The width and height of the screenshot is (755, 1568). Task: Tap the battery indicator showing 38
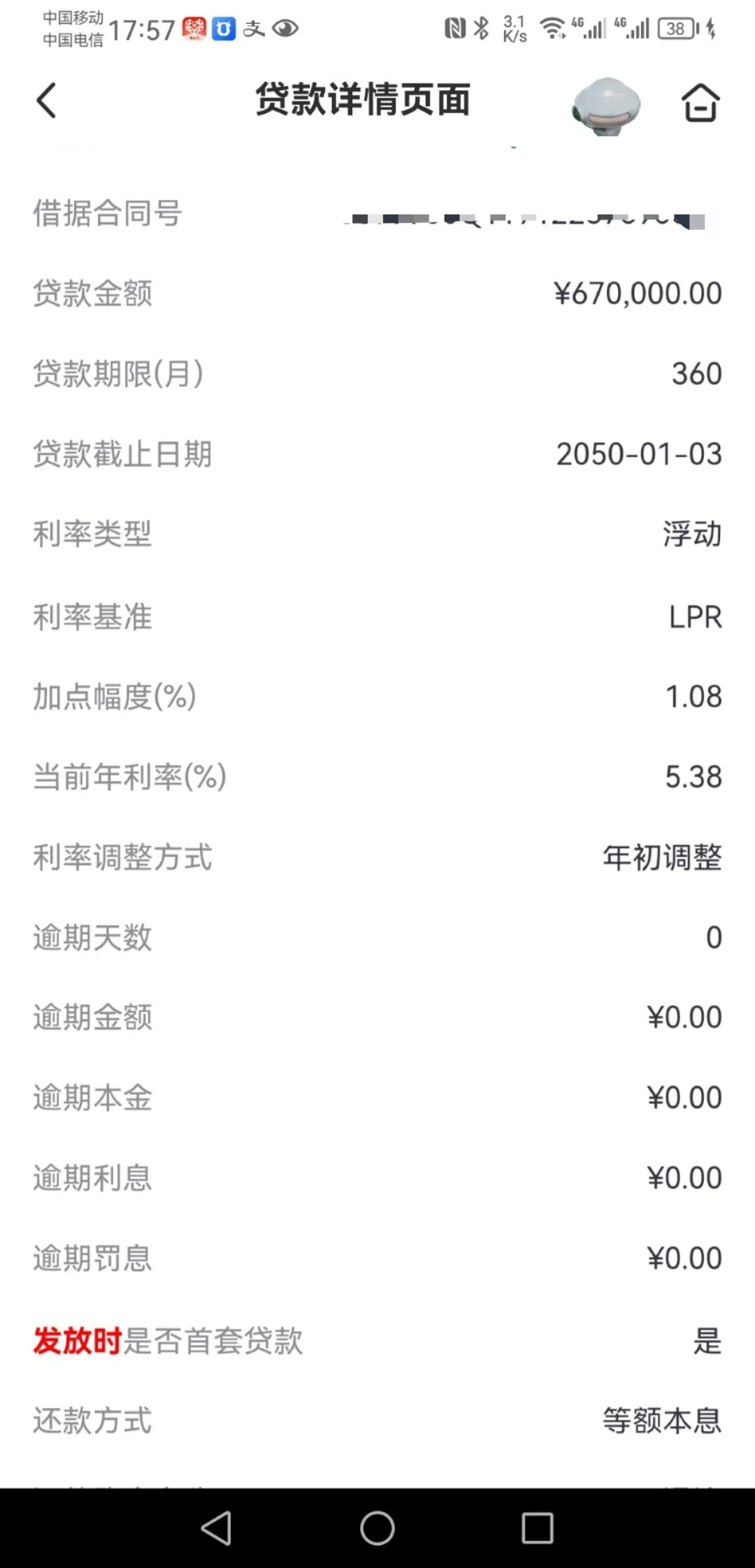677,28
